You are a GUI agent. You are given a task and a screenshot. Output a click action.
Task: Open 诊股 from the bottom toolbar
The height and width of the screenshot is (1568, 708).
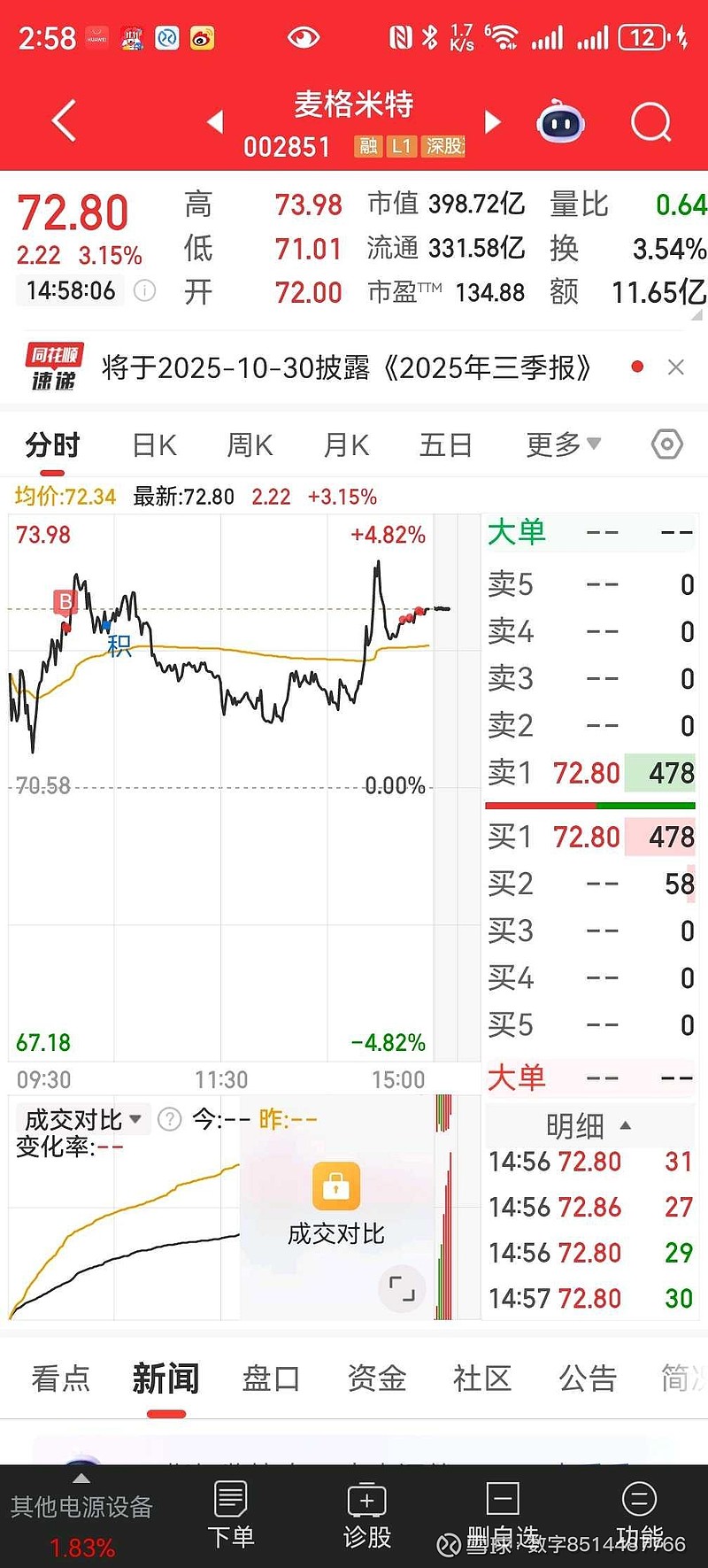click(x=366, y=1514)
